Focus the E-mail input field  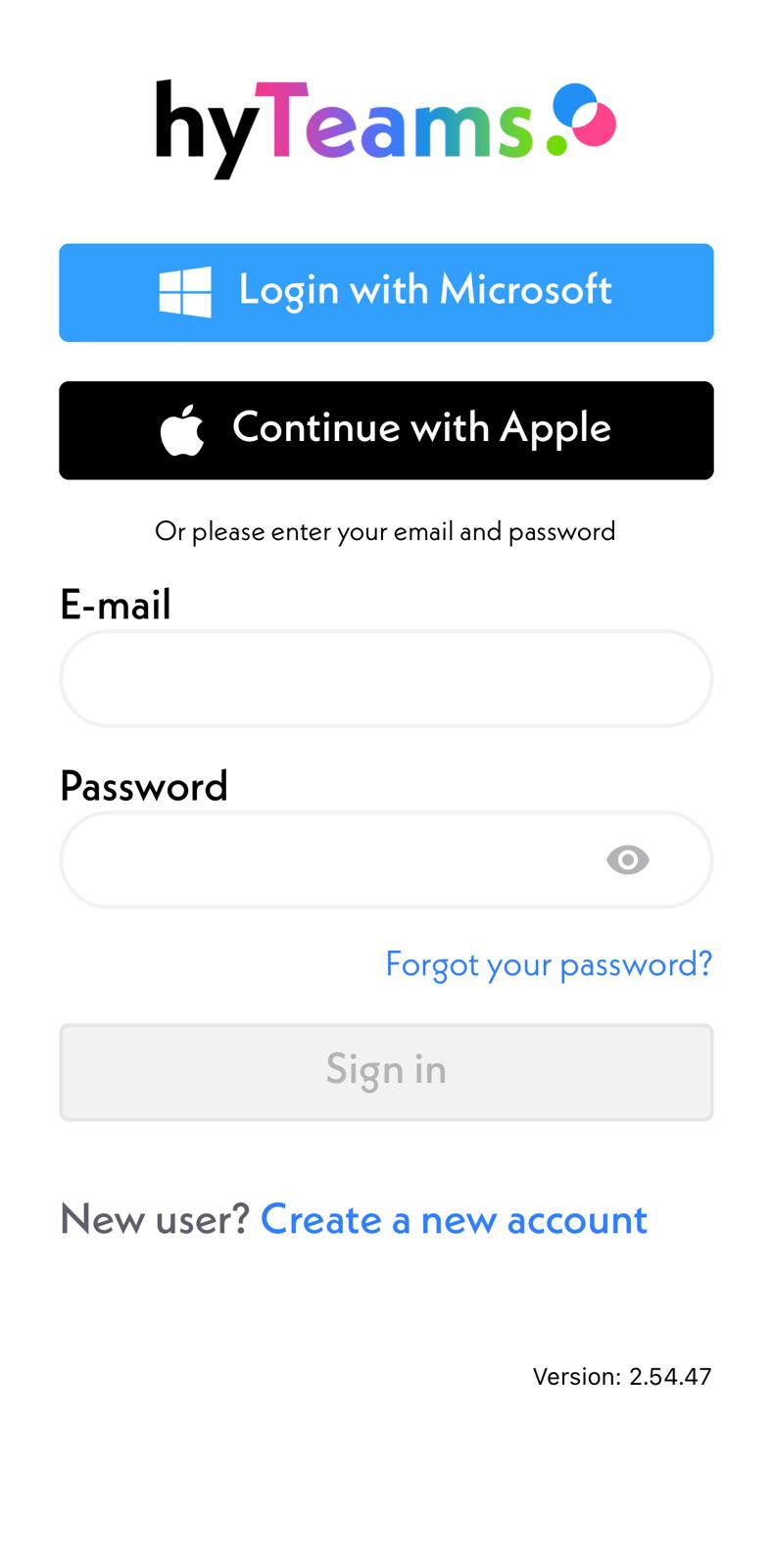[x=386, y=678]
